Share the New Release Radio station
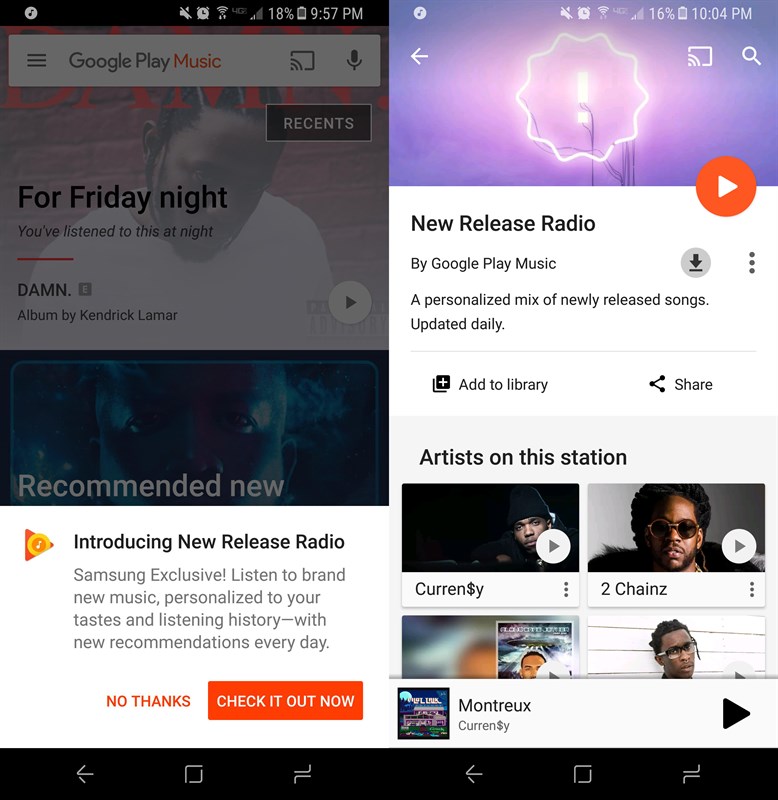Image resolution: width=778 pixels, height=800 pixels. [680, 384]
